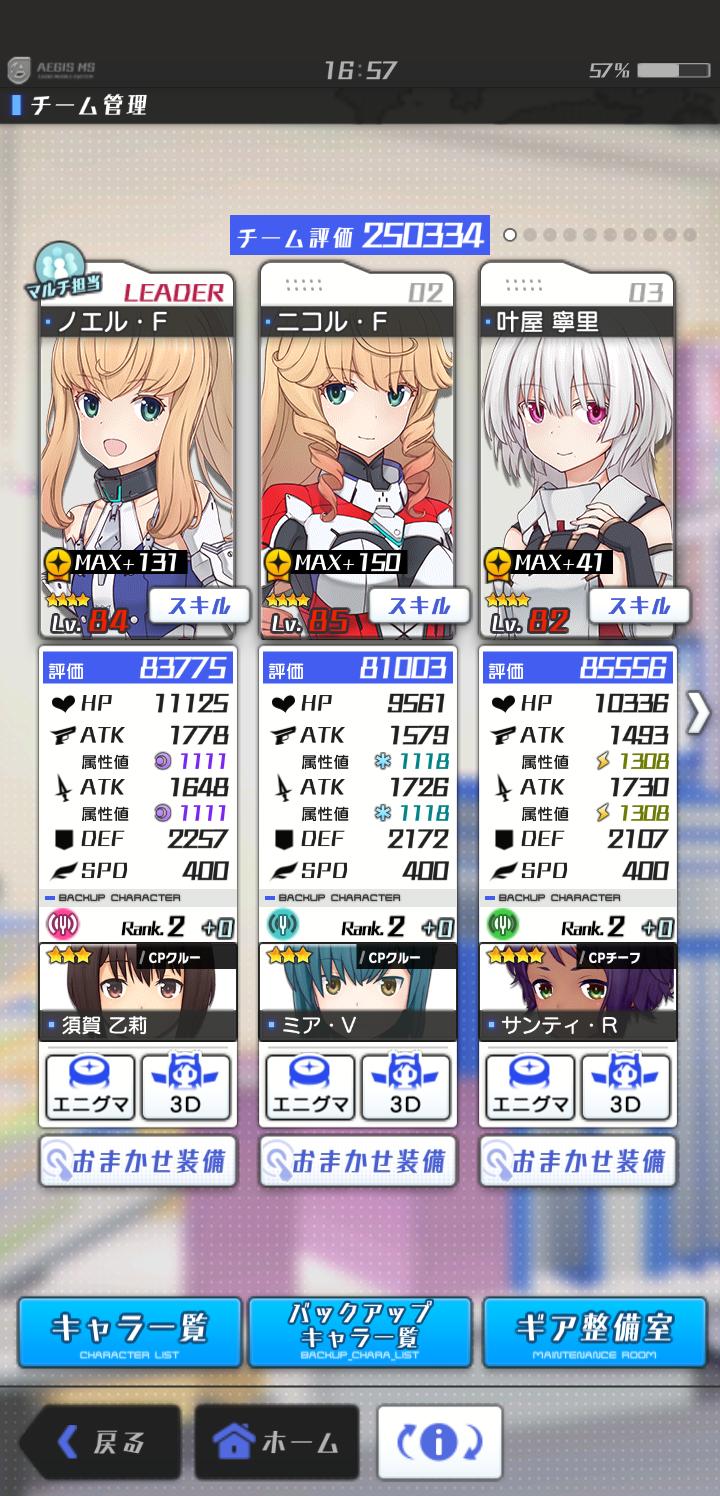This screenshot has width=720, height=1496.
Task: Select backup character ミア・V
Action: click(x=358, y=992)
